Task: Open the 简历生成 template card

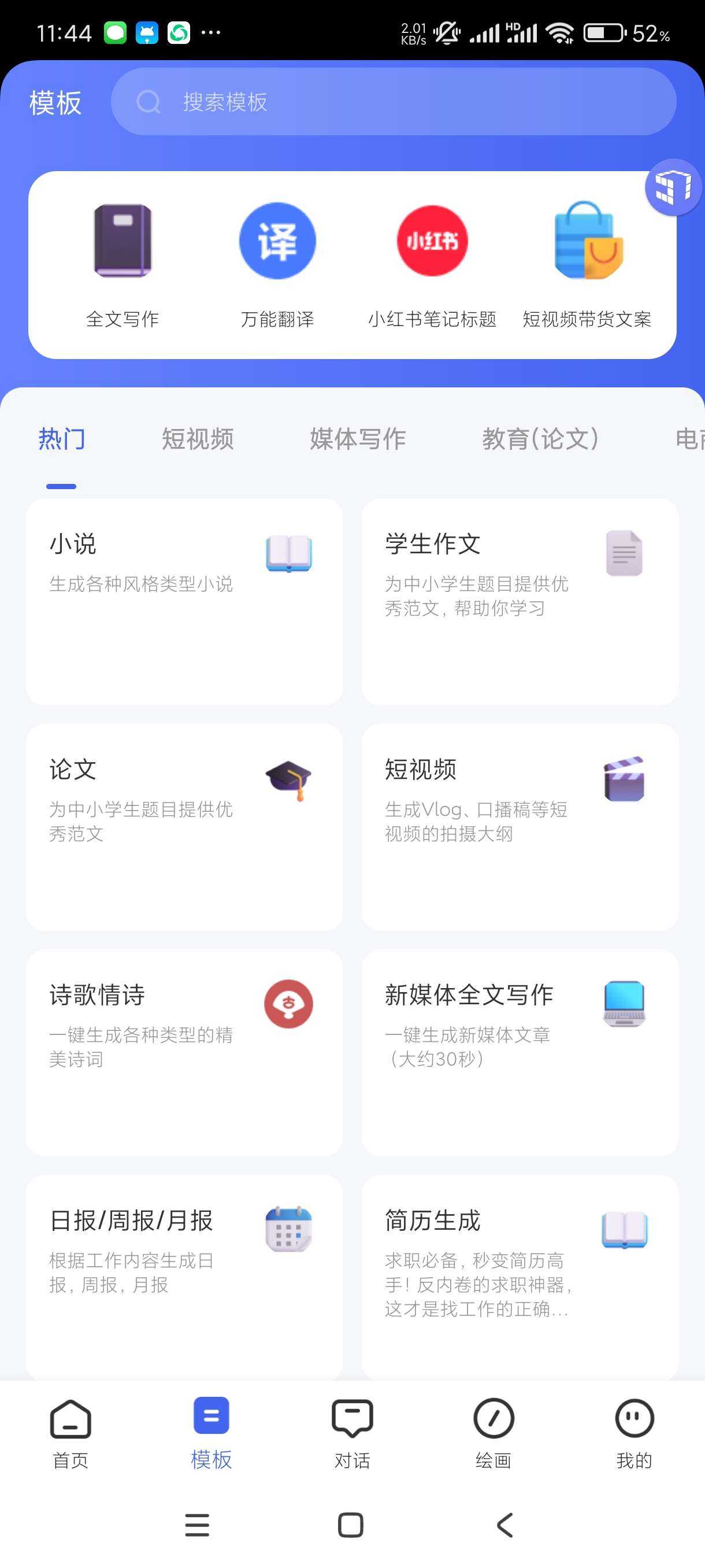Action: pyautogui.click(x=520, y=1277)
